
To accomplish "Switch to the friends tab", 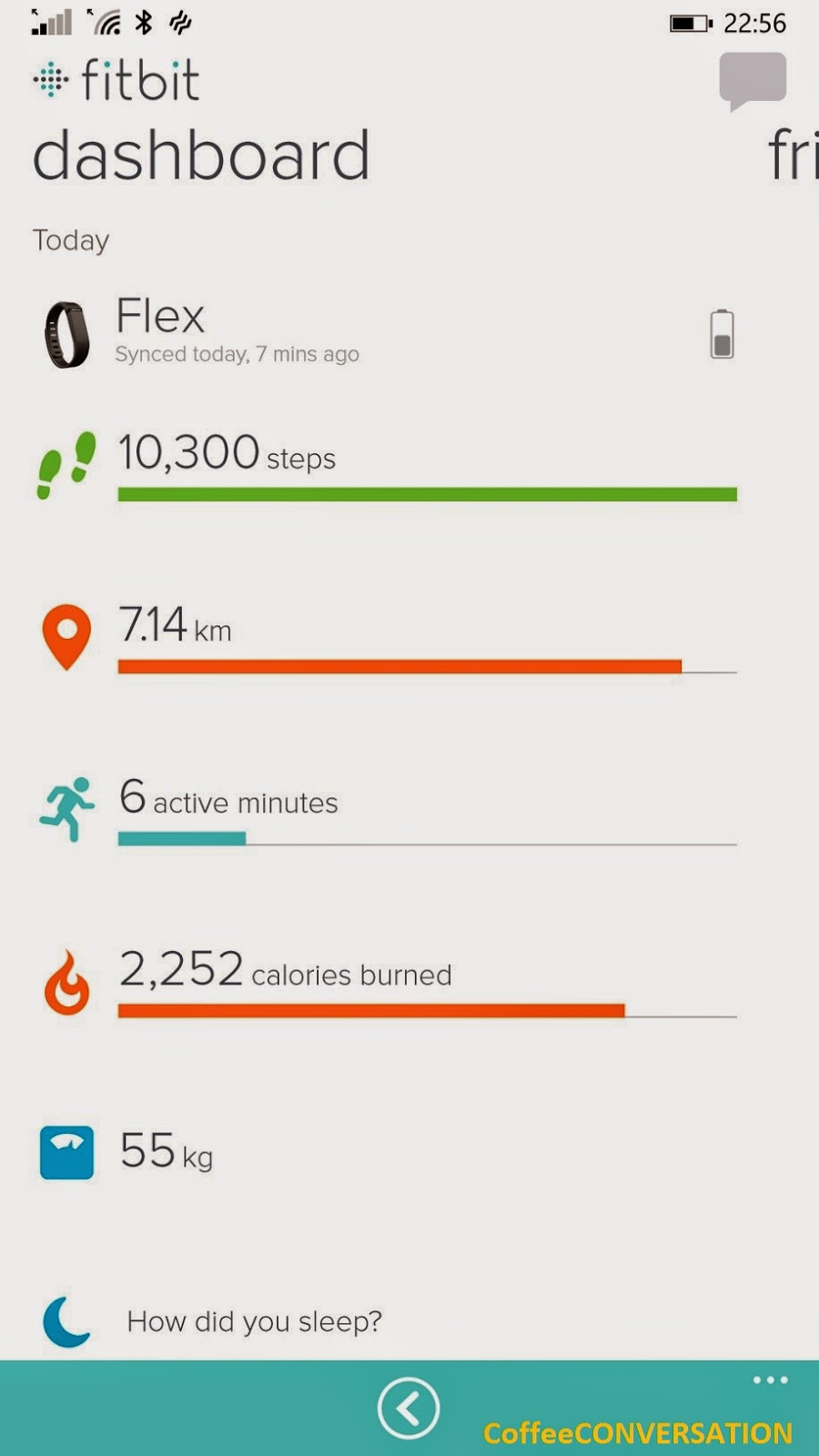I will click(792, 157).
